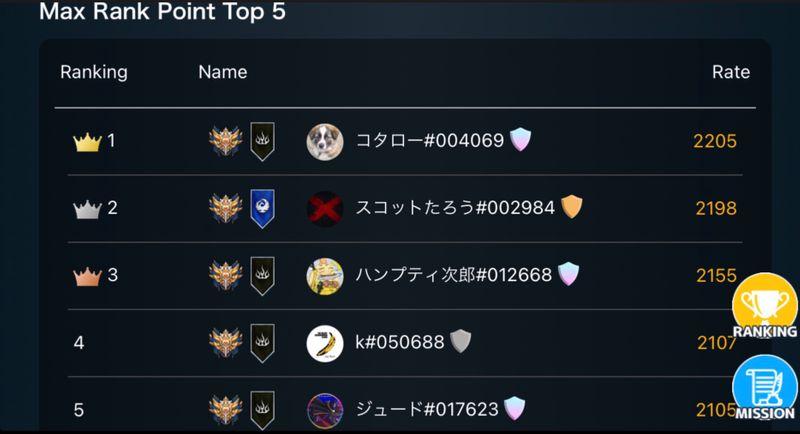Image resolution: width=800 pixels, height=434 pixels.
Task: Open the k#050688 ranking entry
Action: (400, 343)
